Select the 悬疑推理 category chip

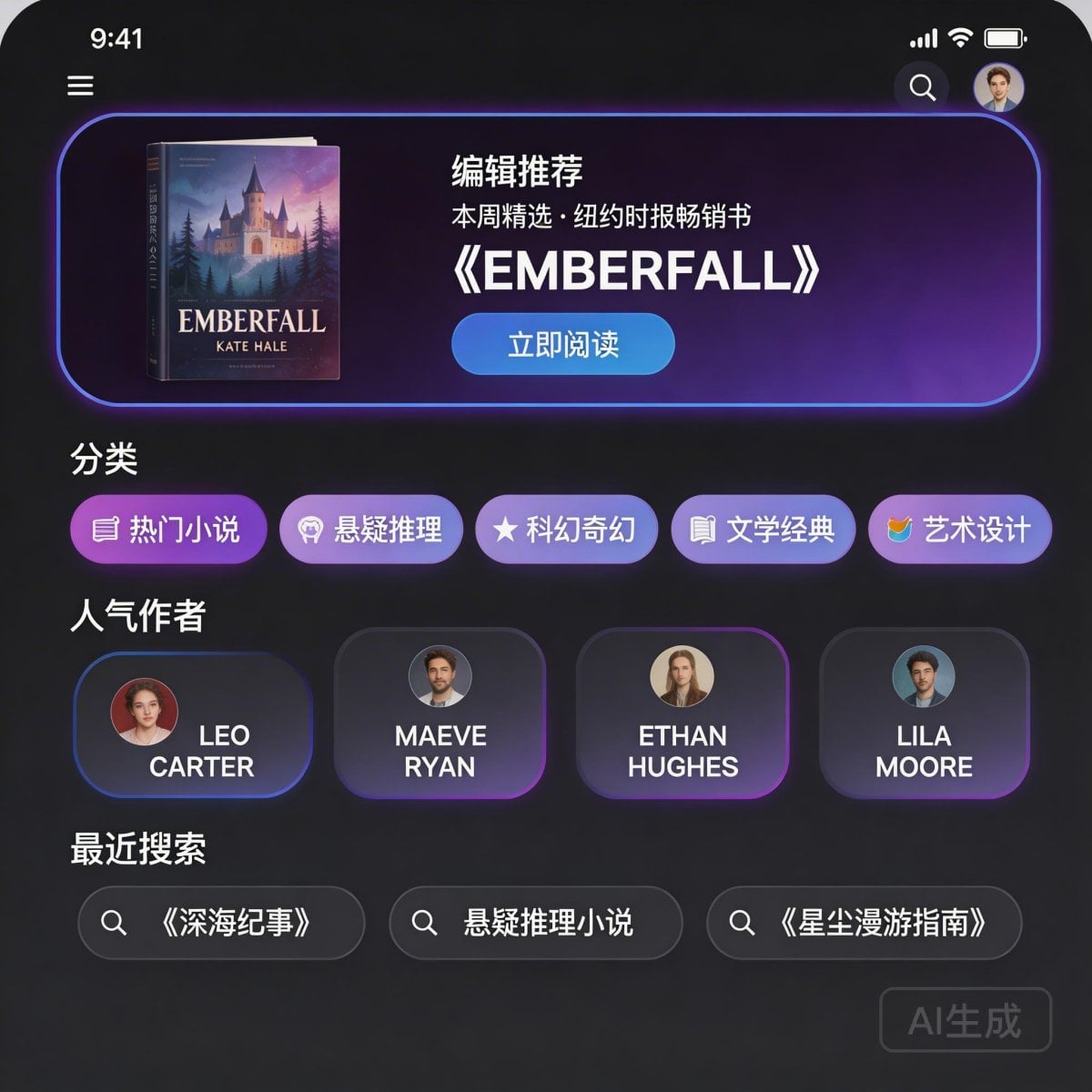click(x=371, y=530)
